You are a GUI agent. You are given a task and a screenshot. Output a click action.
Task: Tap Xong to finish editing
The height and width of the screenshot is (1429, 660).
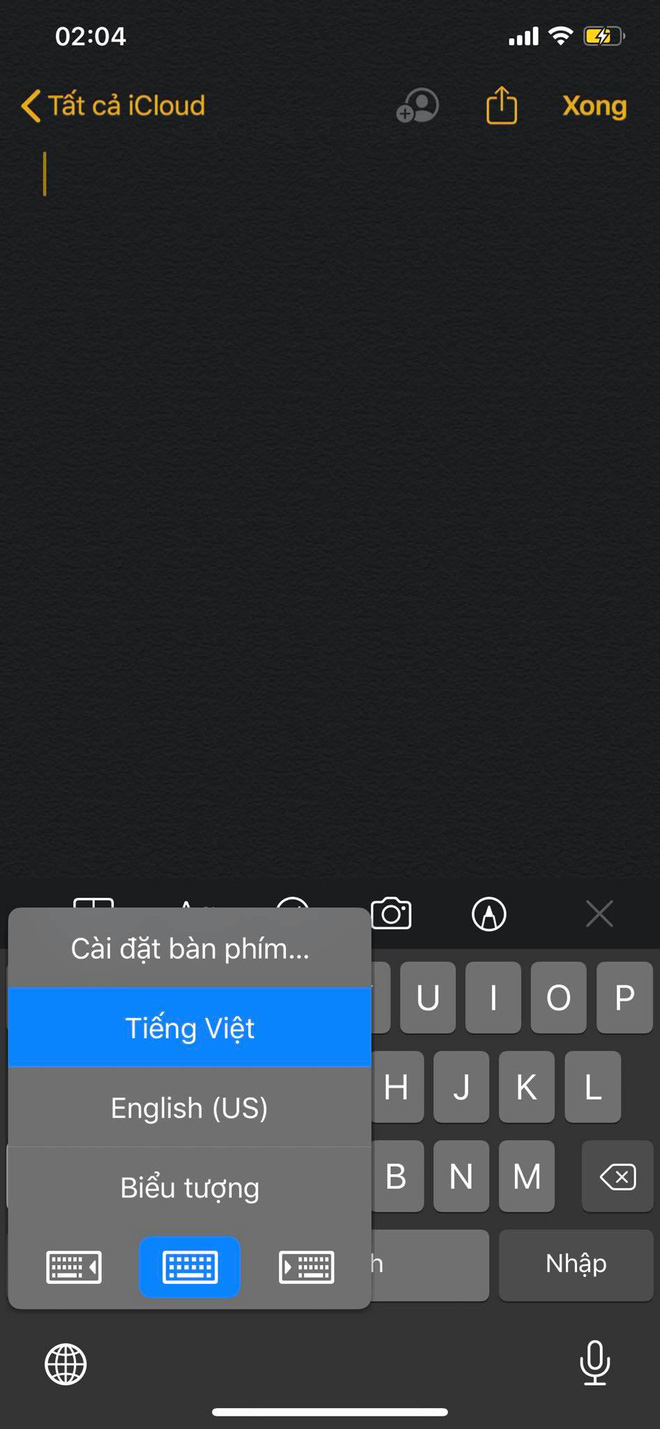[594, 106]
